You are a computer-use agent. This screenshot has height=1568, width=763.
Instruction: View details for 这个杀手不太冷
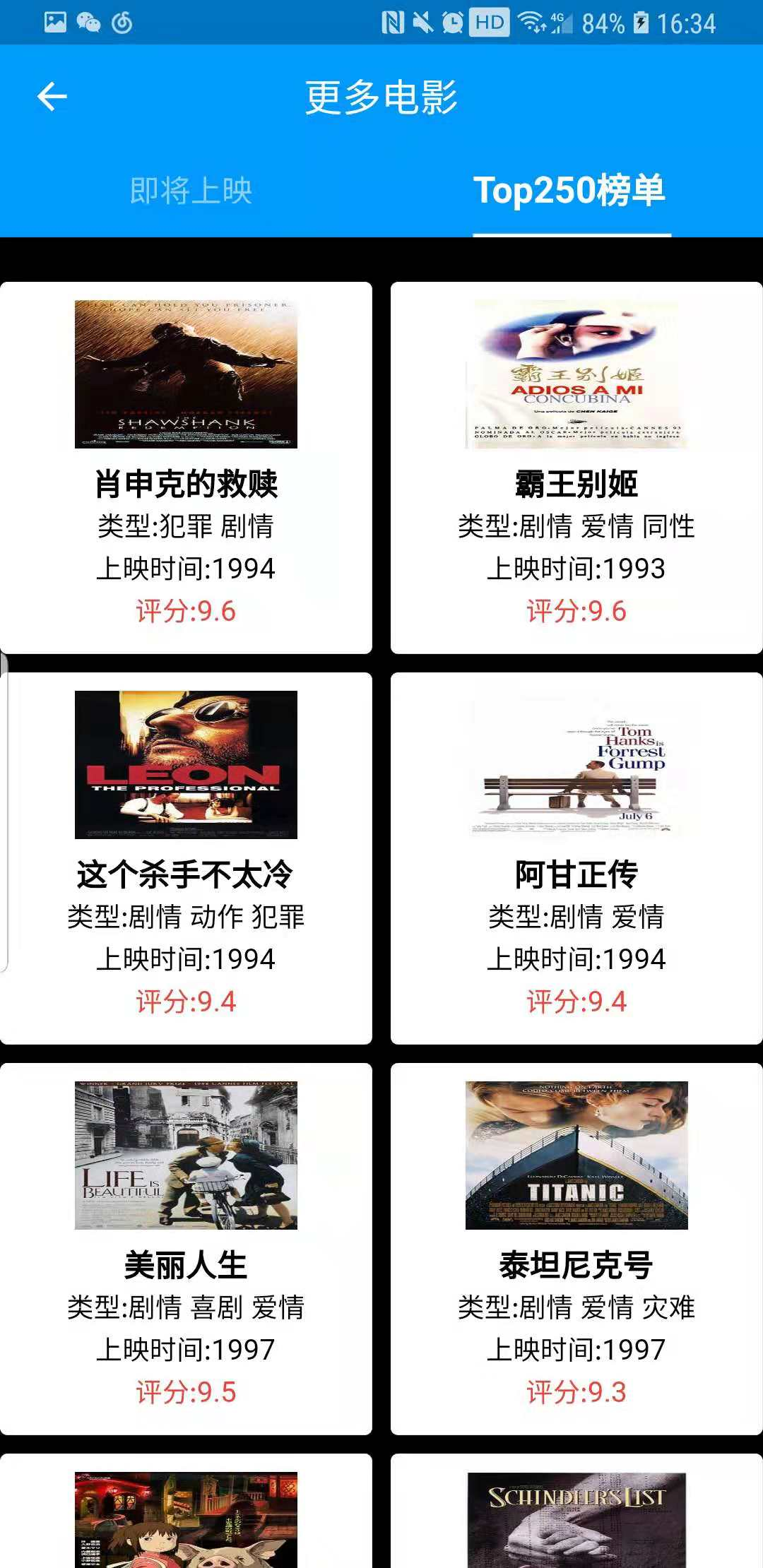pos(186,858)
